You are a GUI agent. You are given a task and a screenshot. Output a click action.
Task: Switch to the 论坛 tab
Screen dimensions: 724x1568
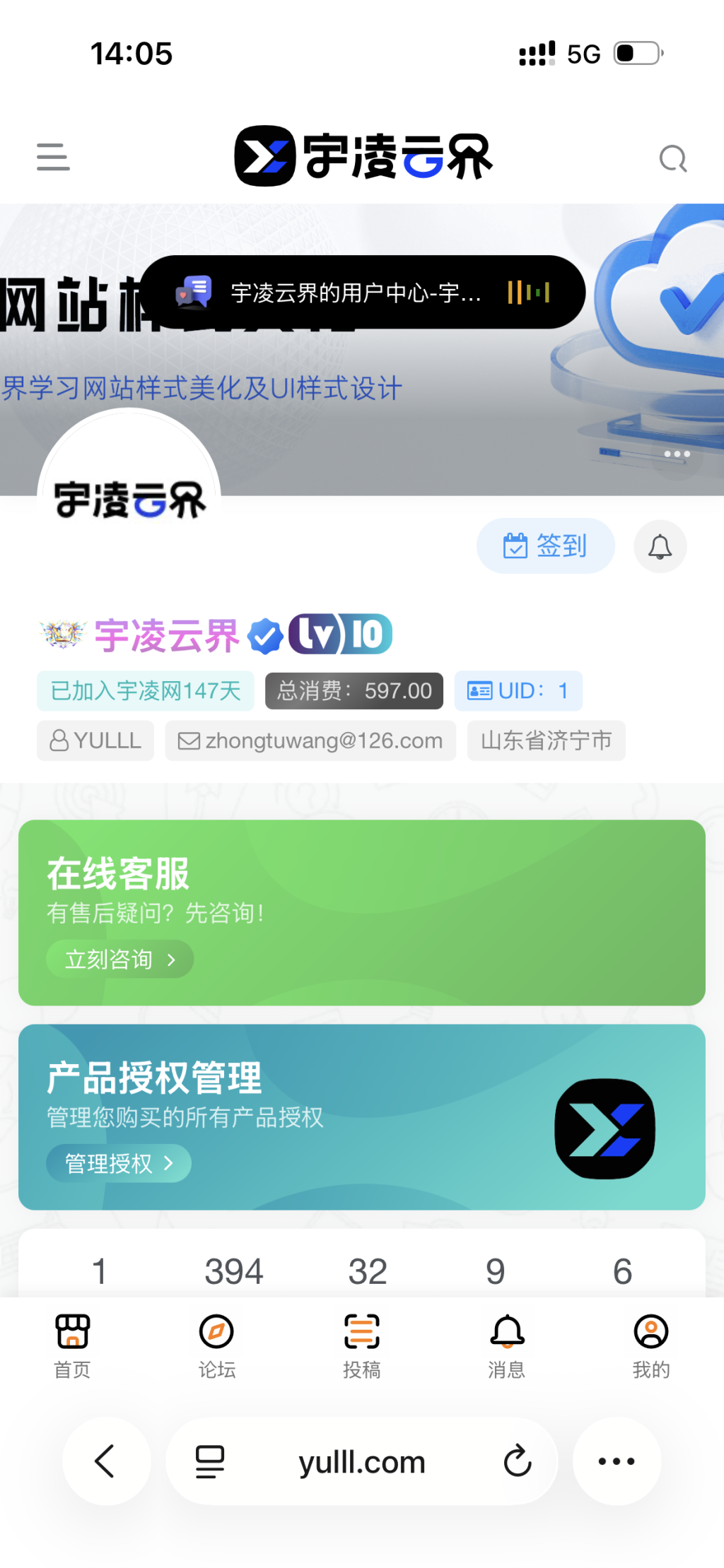(x=217, y=1346)
